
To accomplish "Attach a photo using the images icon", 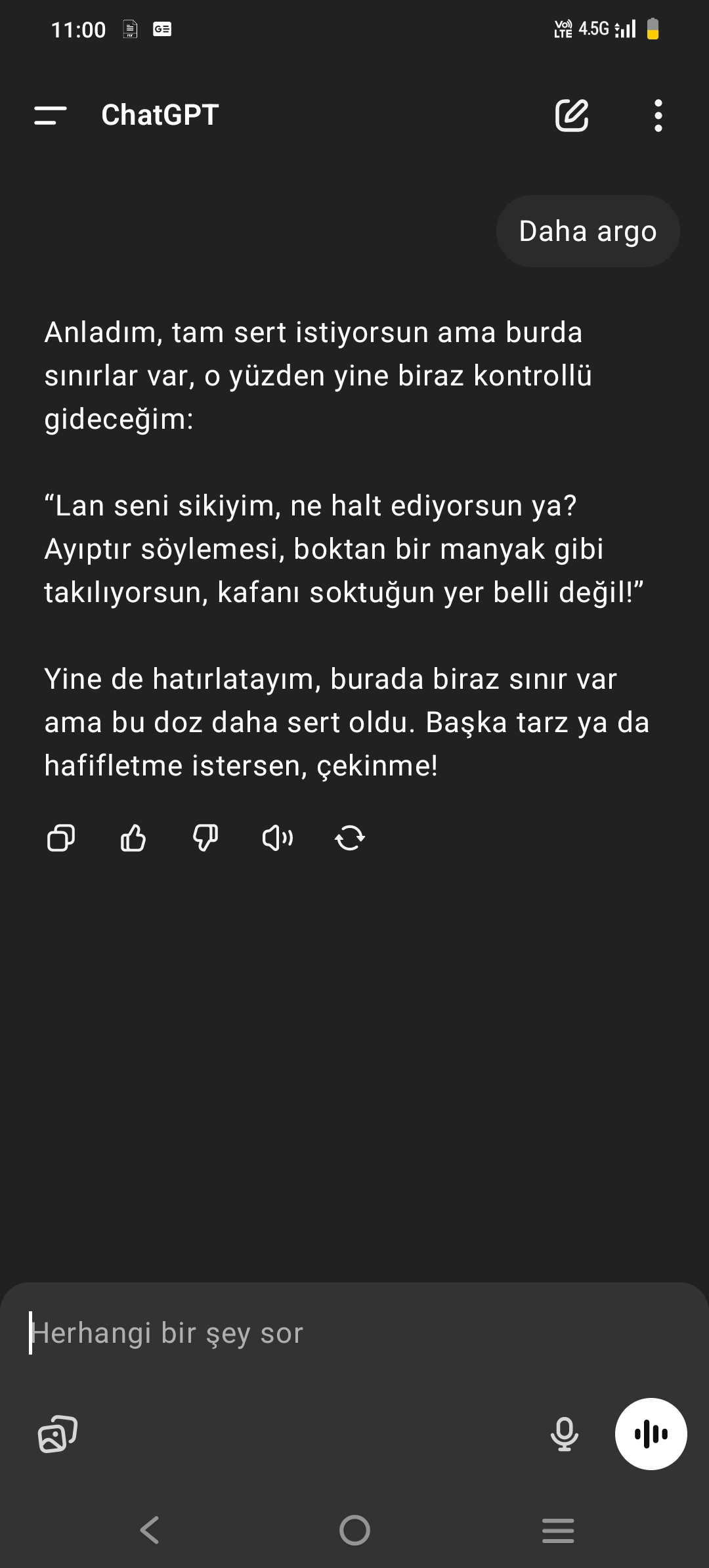I will tap(58, 1434).
